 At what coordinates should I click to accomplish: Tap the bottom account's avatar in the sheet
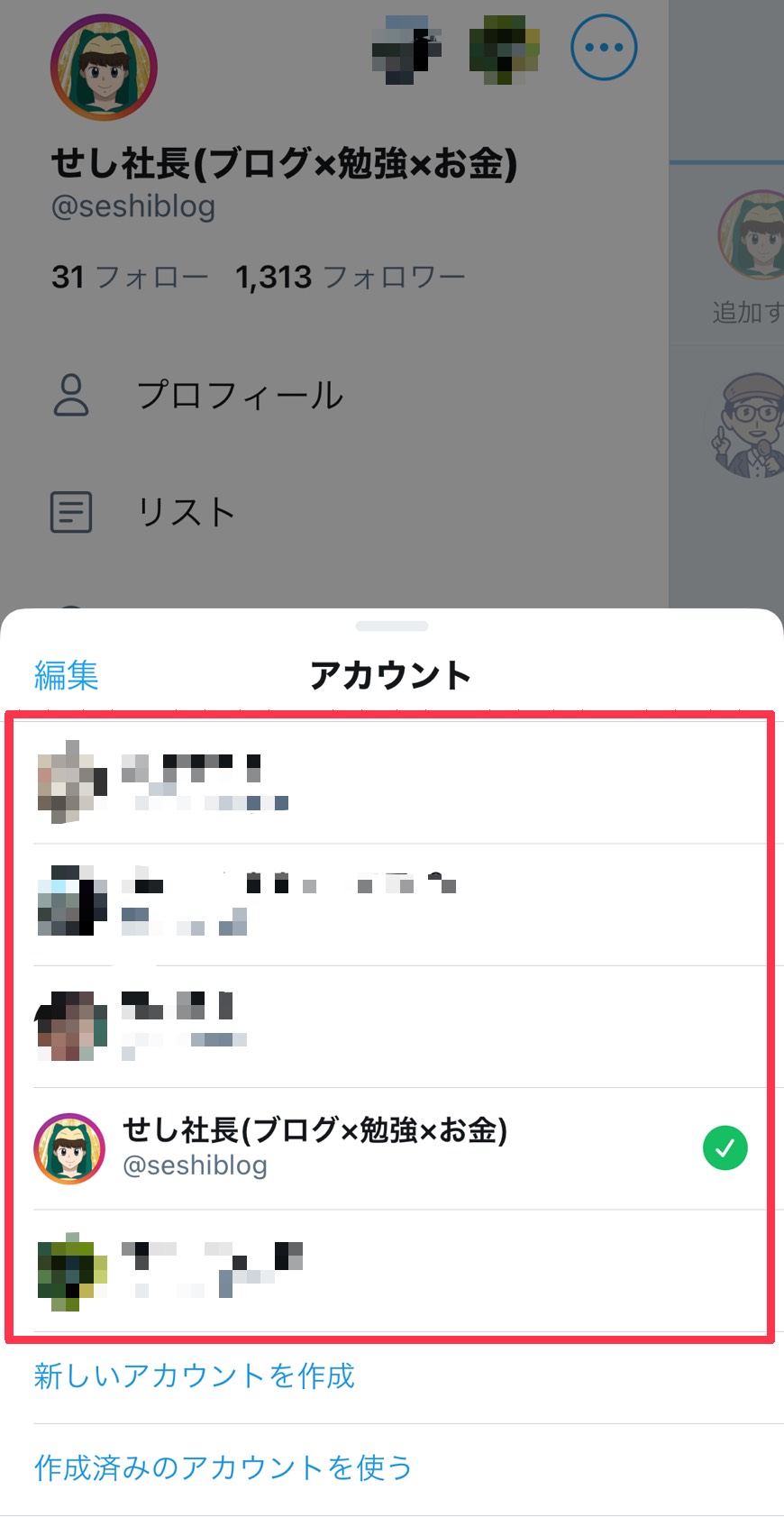pyautogui.click(x=70, y=1269)
